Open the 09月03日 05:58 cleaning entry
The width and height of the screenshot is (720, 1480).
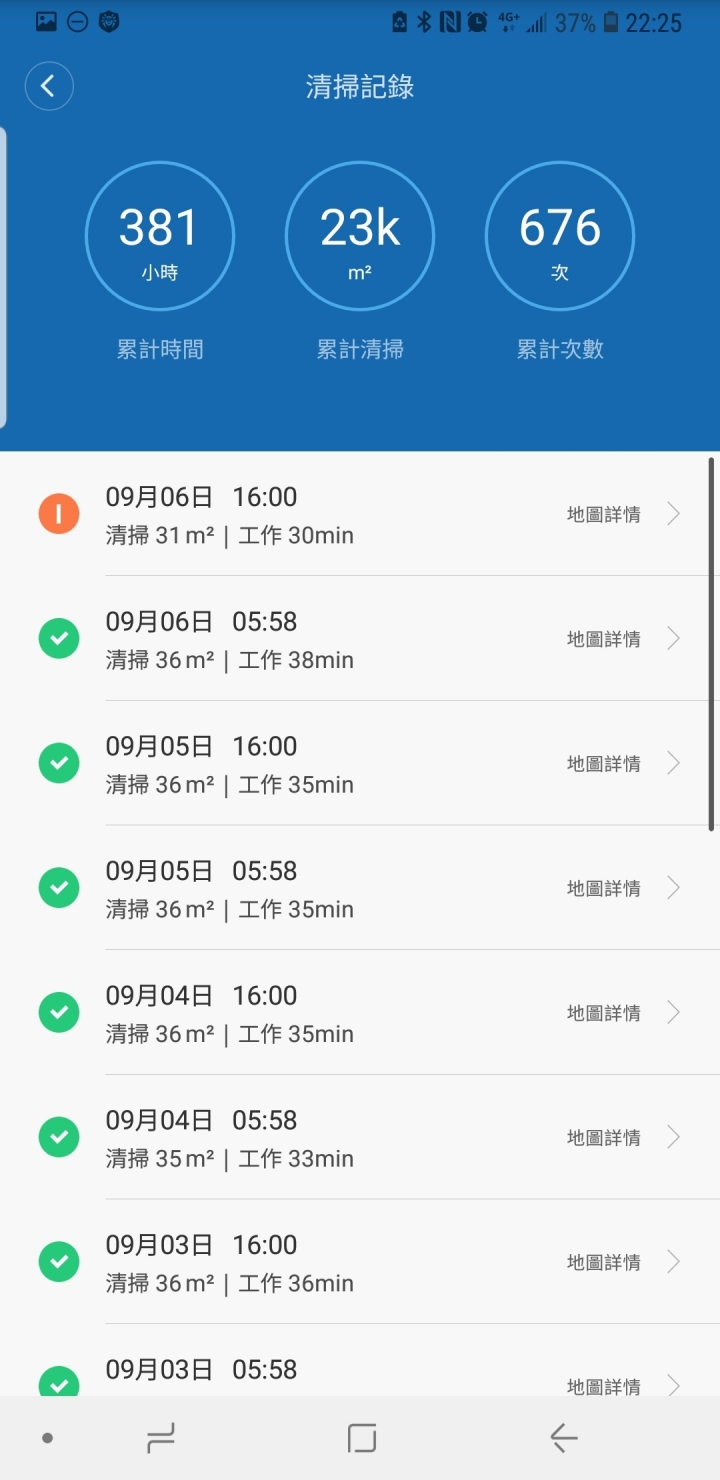360,1361
